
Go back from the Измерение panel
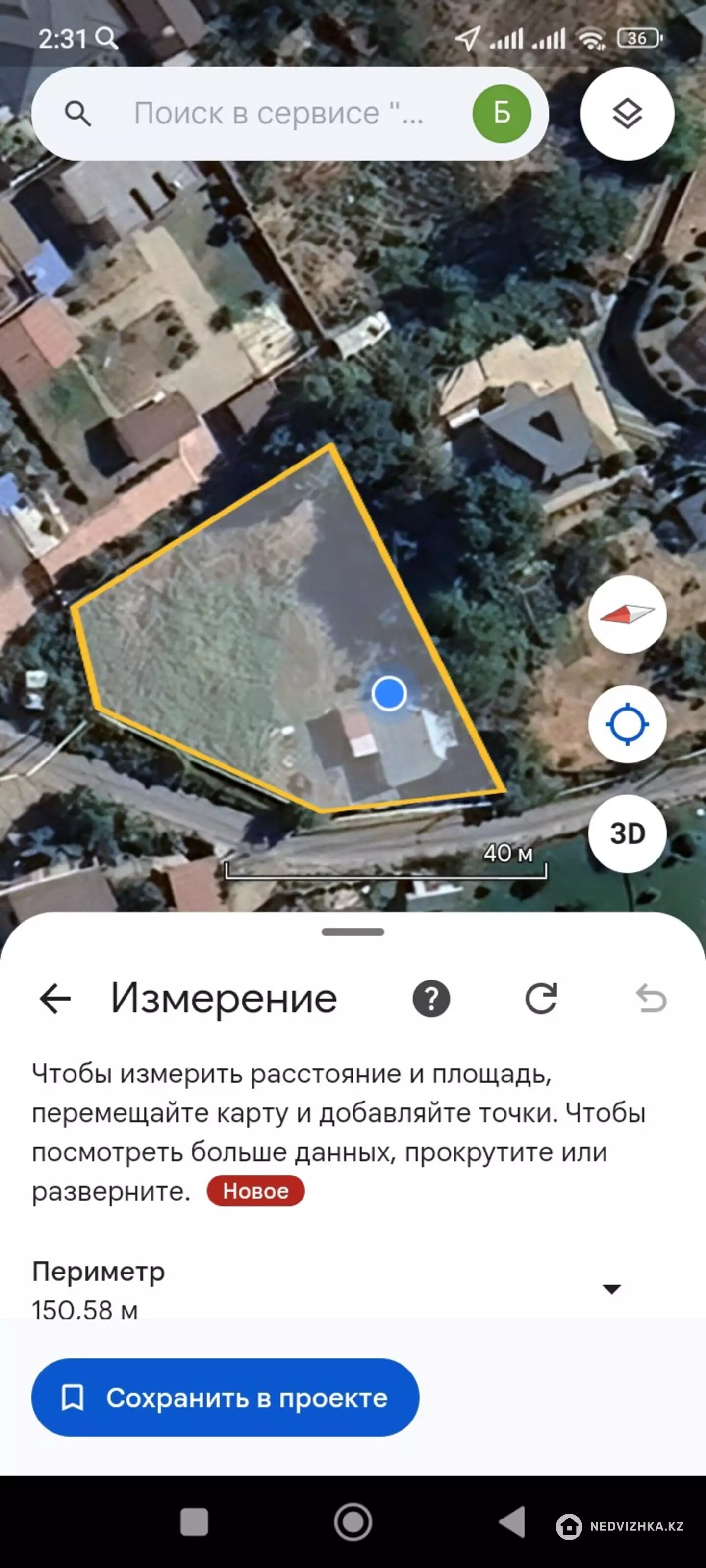coord(55,999)
